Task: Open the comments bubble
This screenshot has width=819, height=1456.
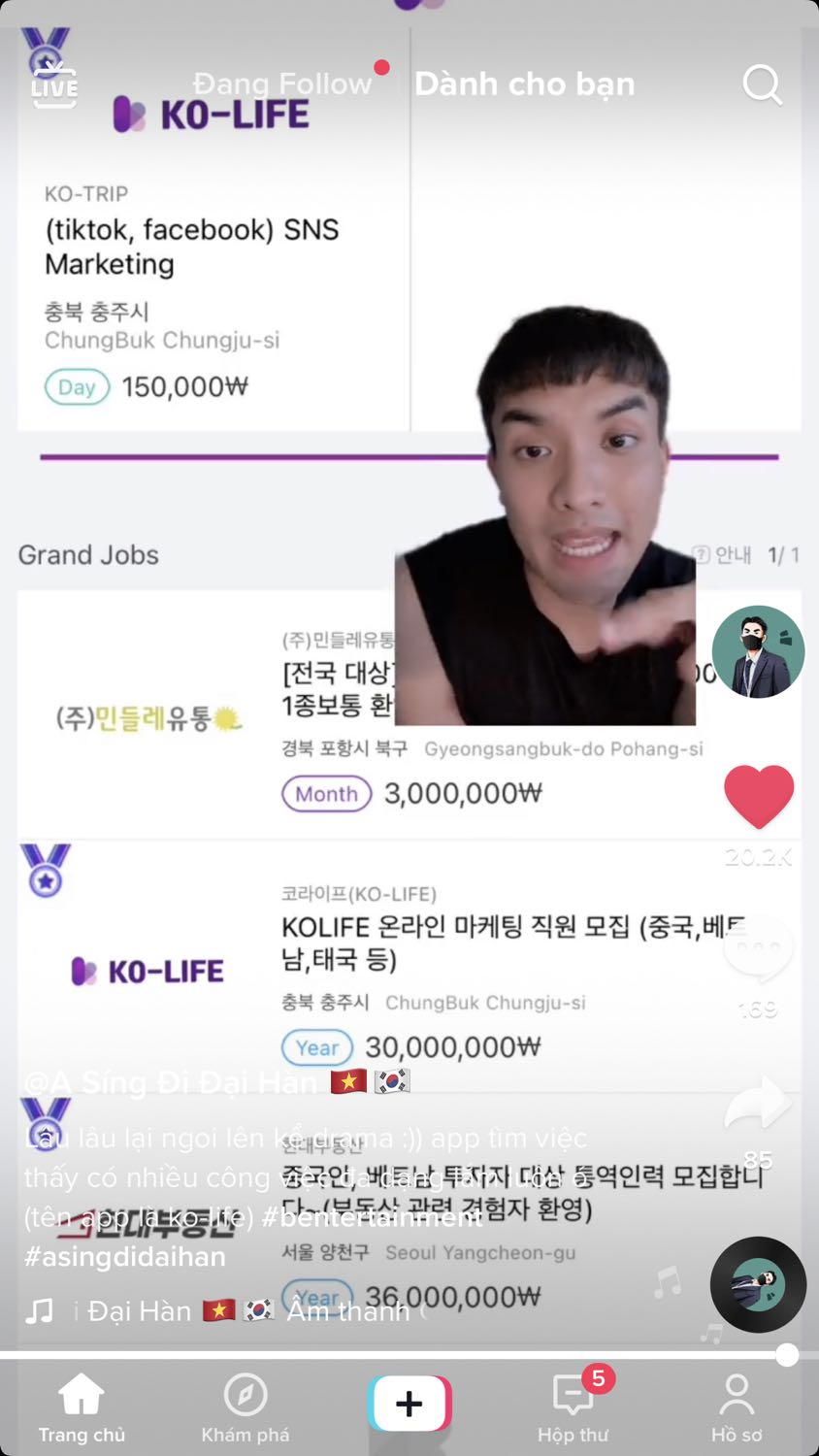Action: [x=758, y=949]
